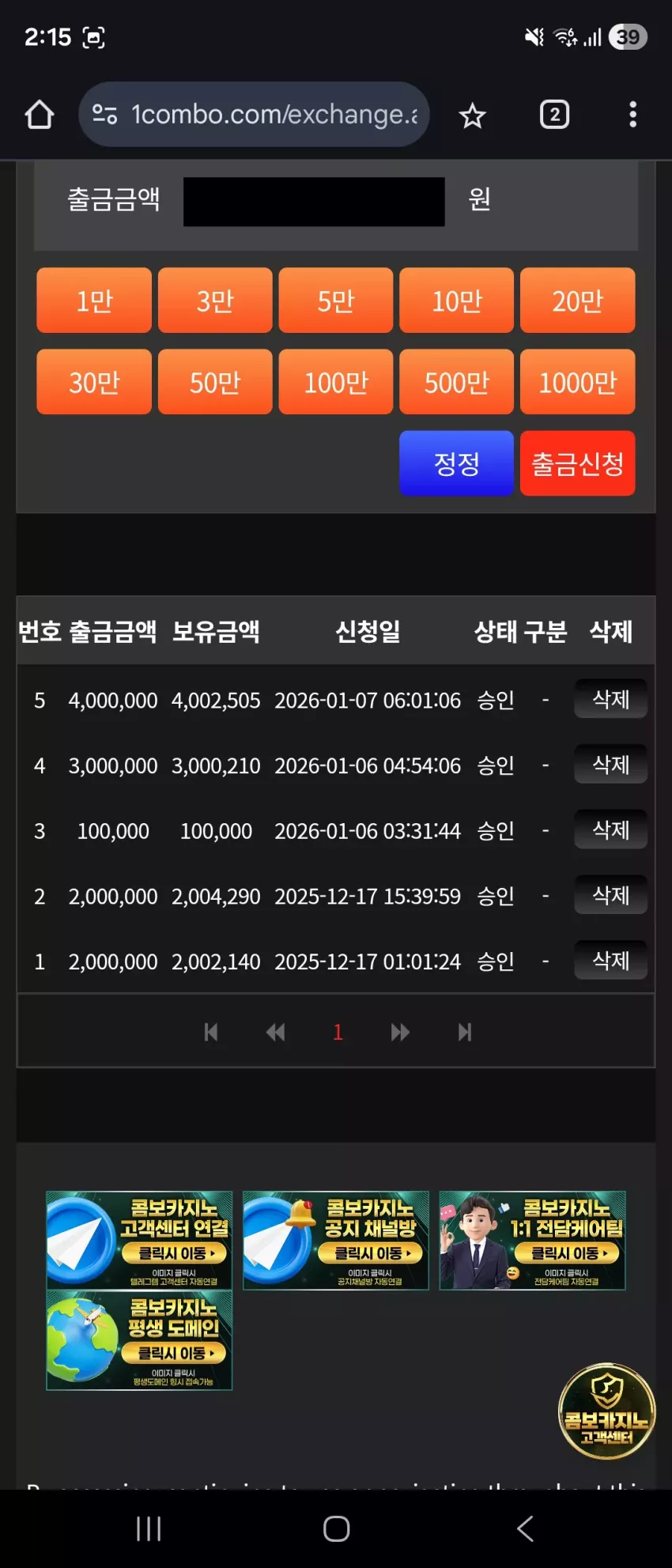The width and height of the screenshot is (672, 1568).
Task: Add 1만 to the amount
Action: (94, 300)
